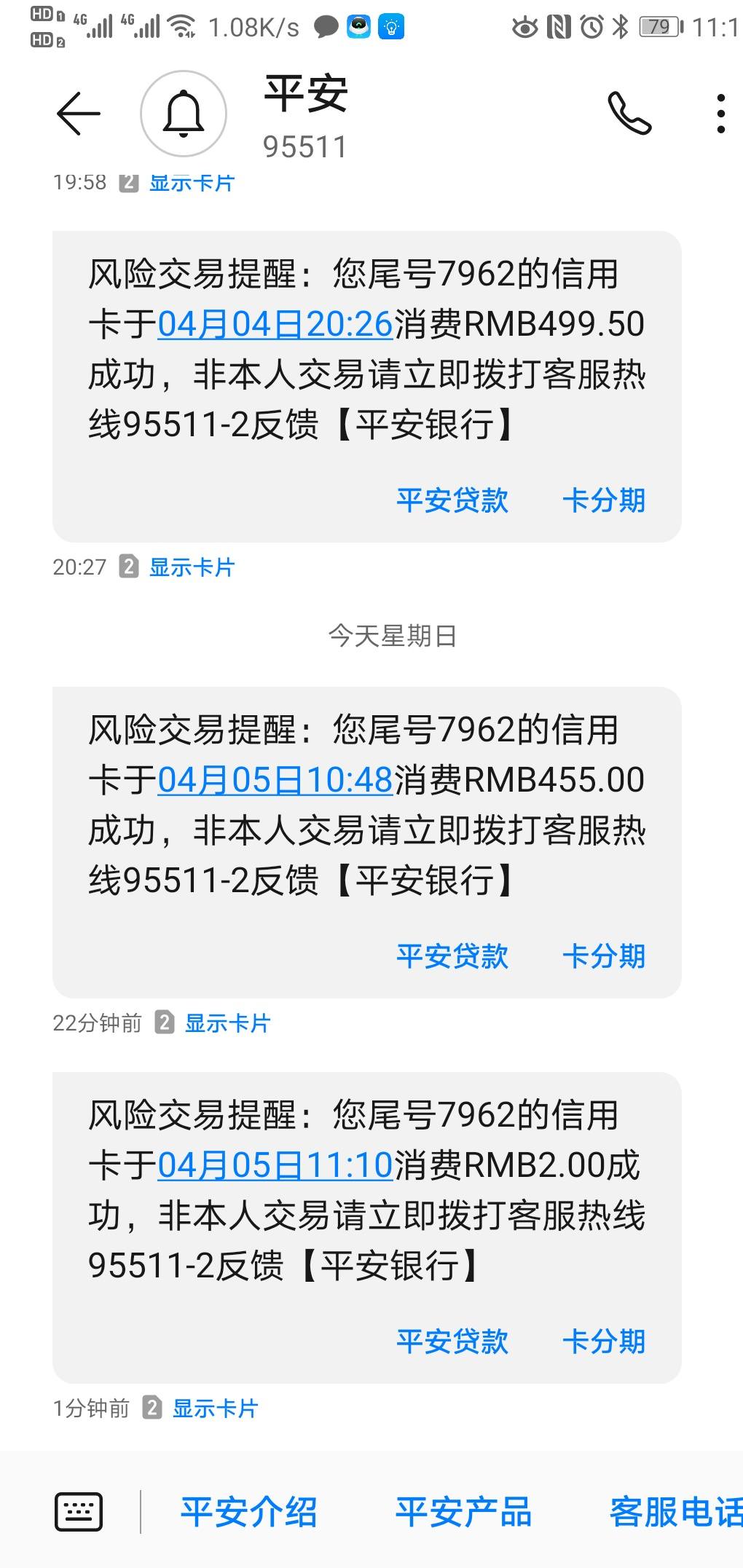Open the 平安产品 menu
Viewport: 743px width, 1568px height.
point(463,1512)
